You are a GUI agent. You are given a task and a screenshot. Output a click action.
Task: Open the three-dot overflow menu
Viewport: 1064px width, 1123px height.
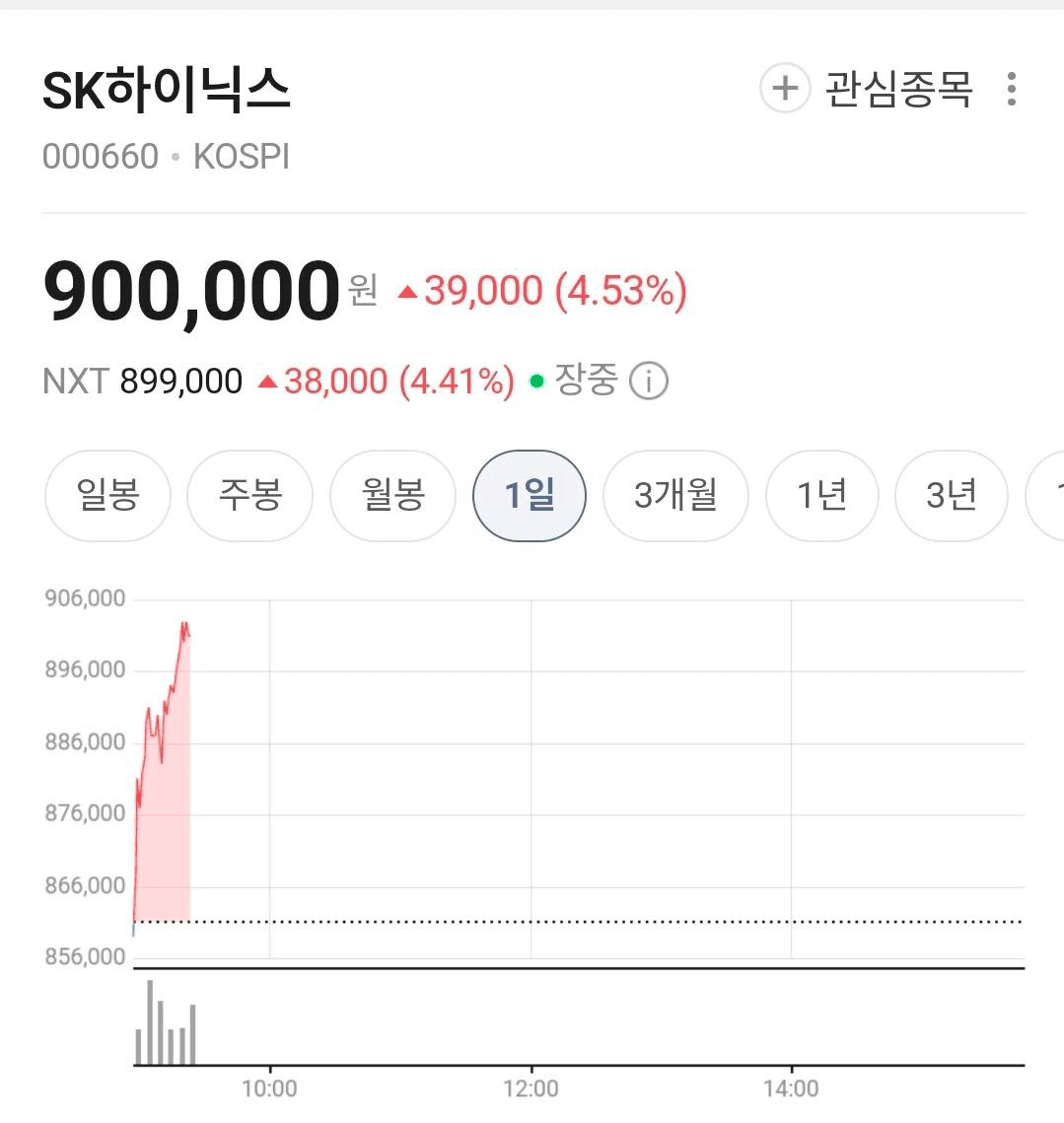(x=1011, y=89)
